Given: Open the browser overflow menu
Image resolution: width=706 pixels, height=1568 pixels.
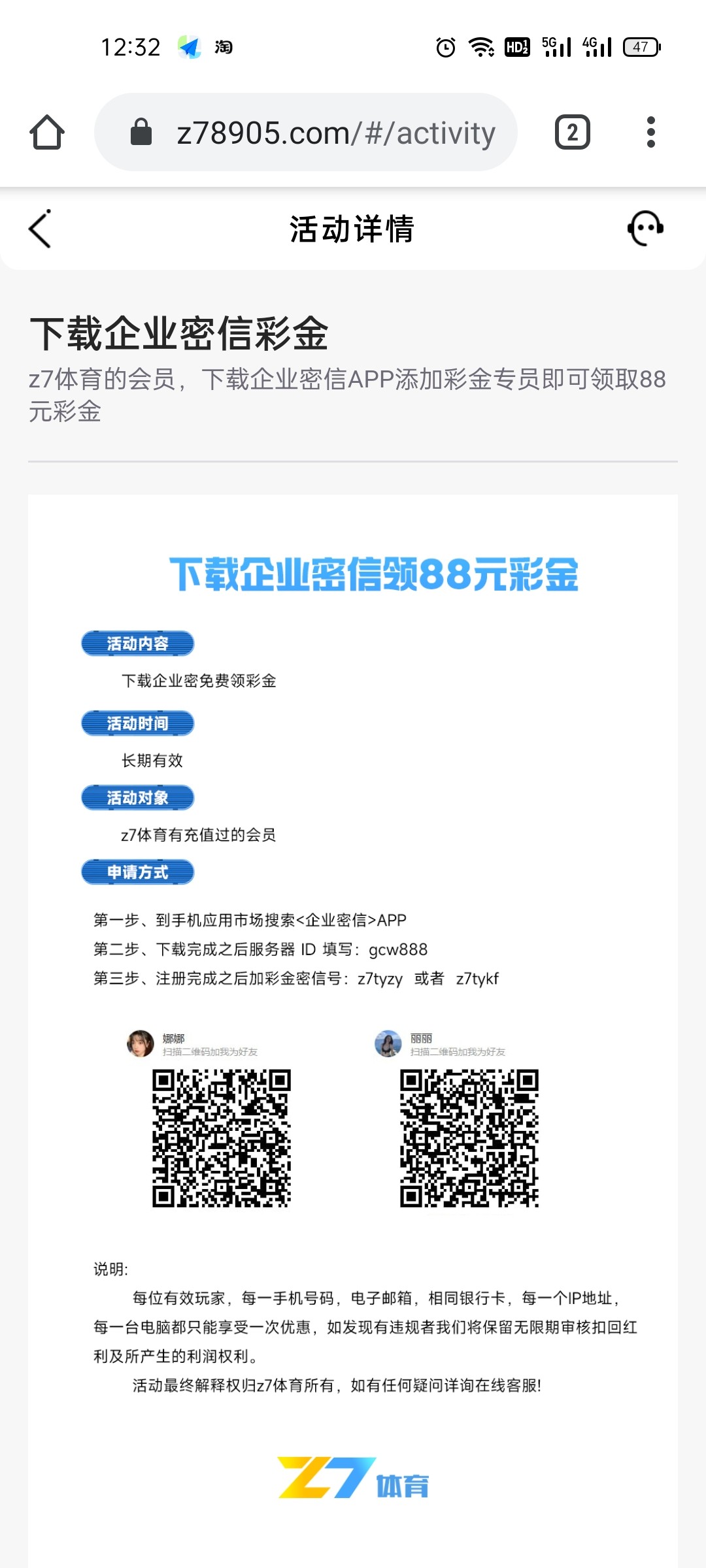Looking at the screenshot, I should point(650,133).
